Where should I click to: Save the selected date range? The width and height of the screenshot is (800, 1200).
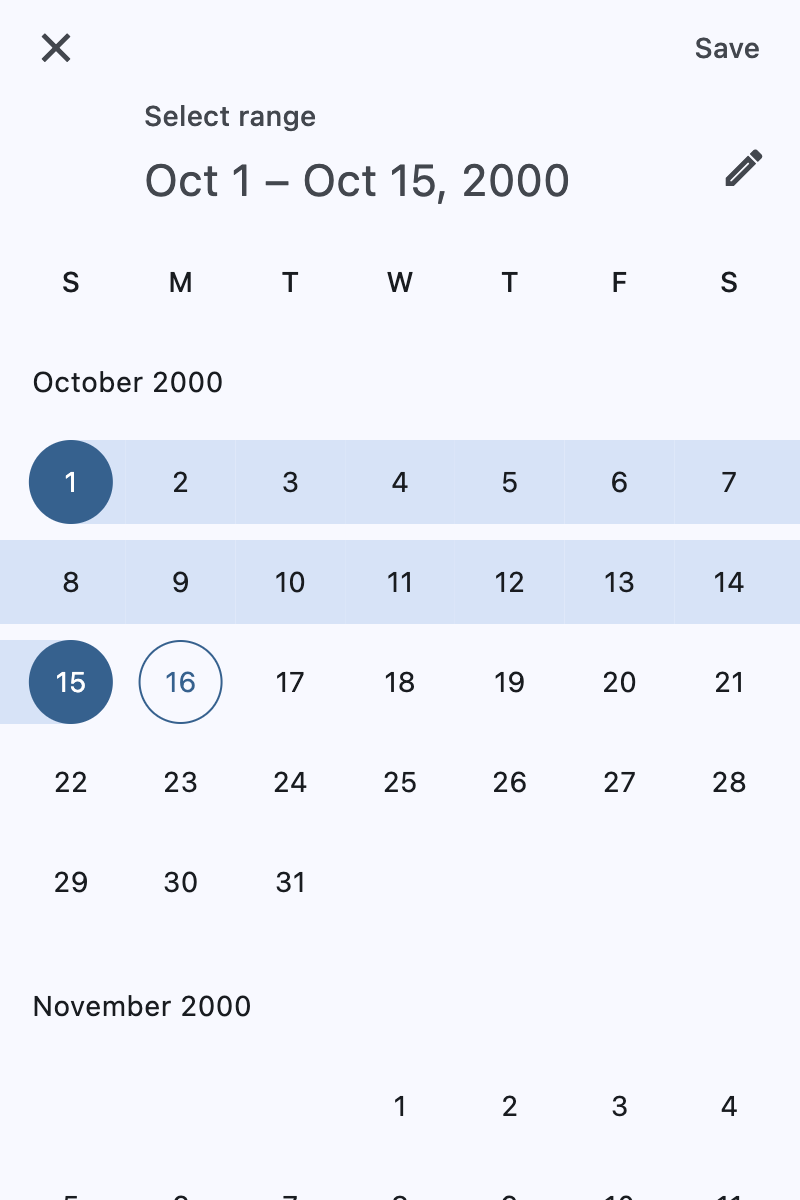[727, 48]
